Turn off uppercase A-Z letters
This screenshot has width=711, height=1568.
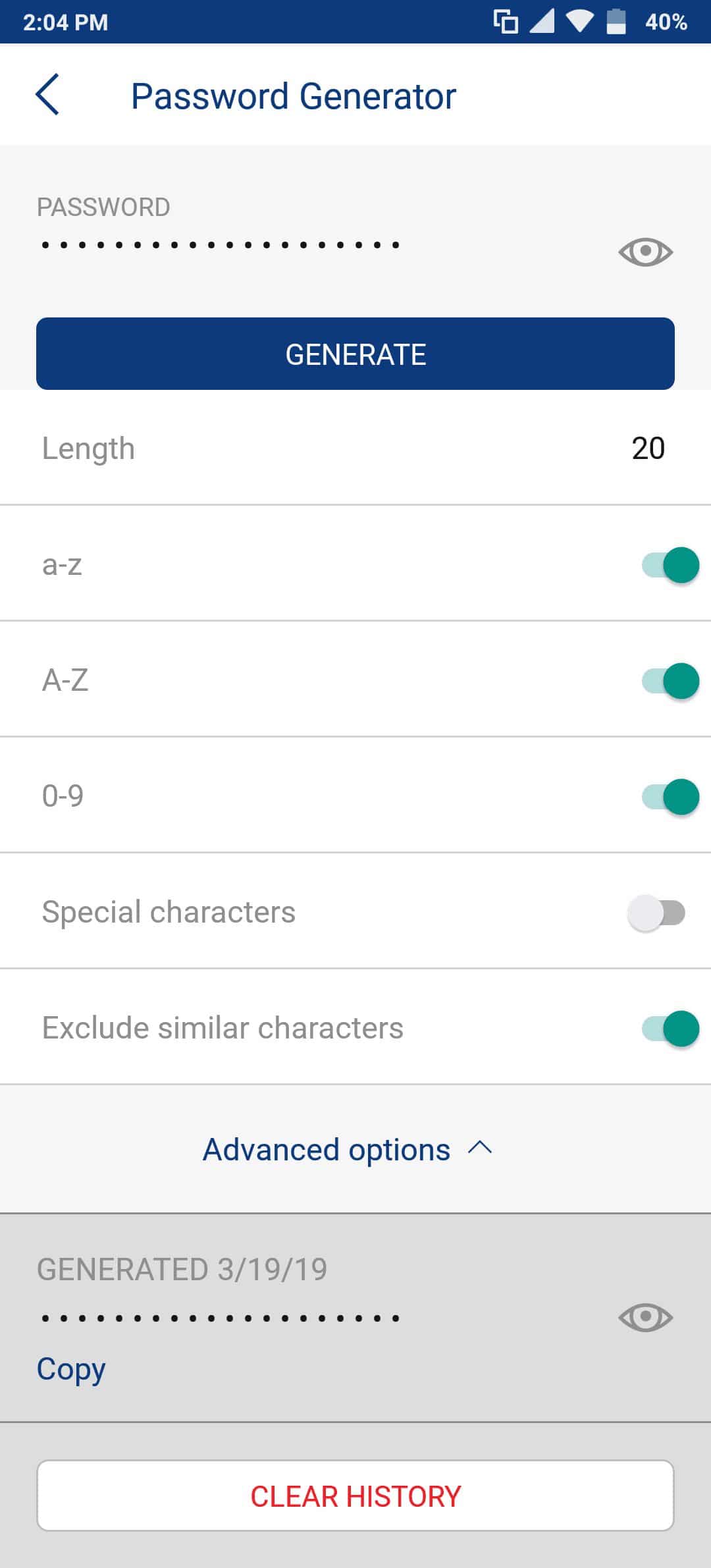670,681
